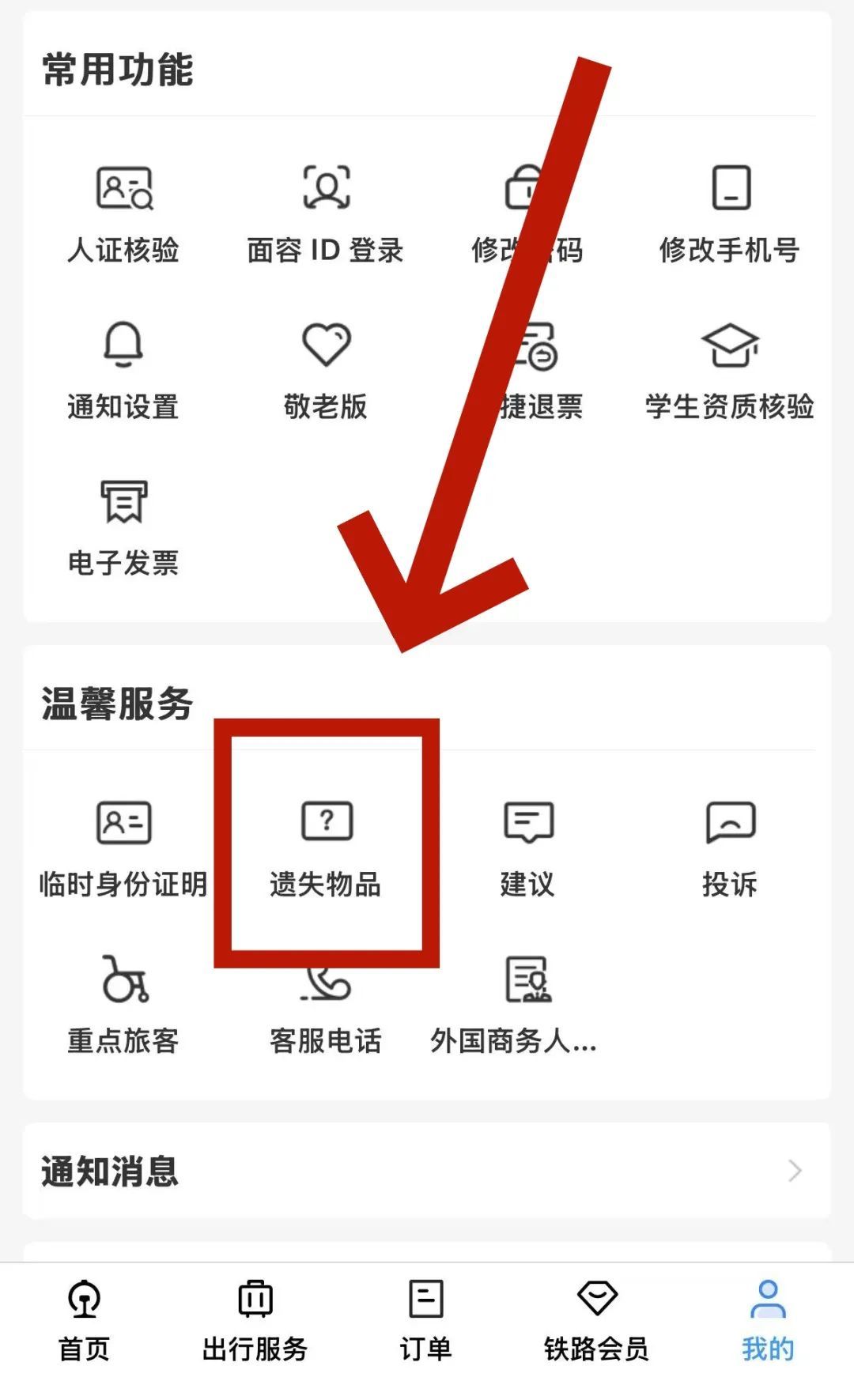Switch to the 首页 tab

tap(84, 1320)
